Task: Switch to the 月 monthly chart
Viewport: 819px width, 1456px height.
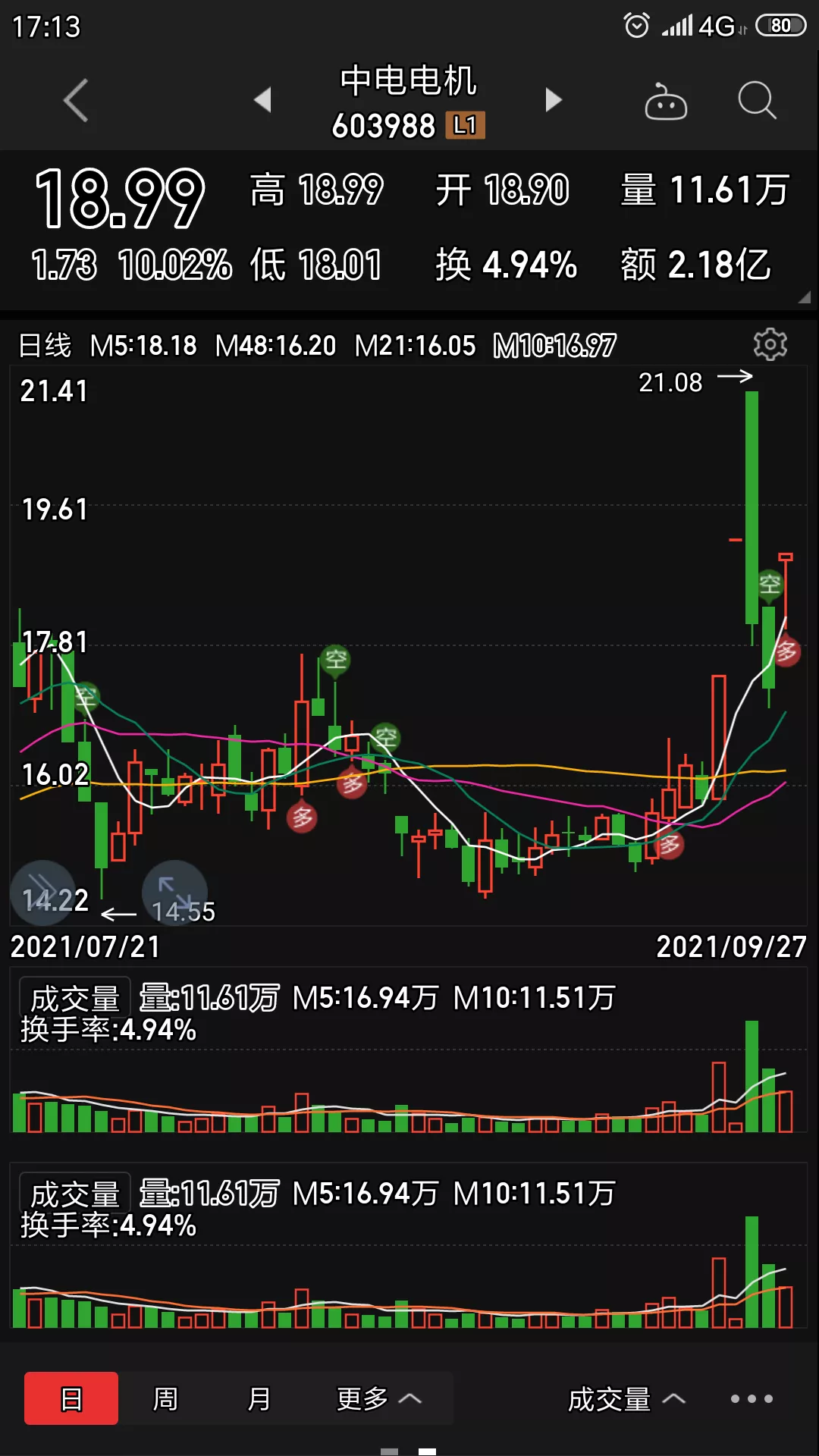Action: pos(259,1398)
